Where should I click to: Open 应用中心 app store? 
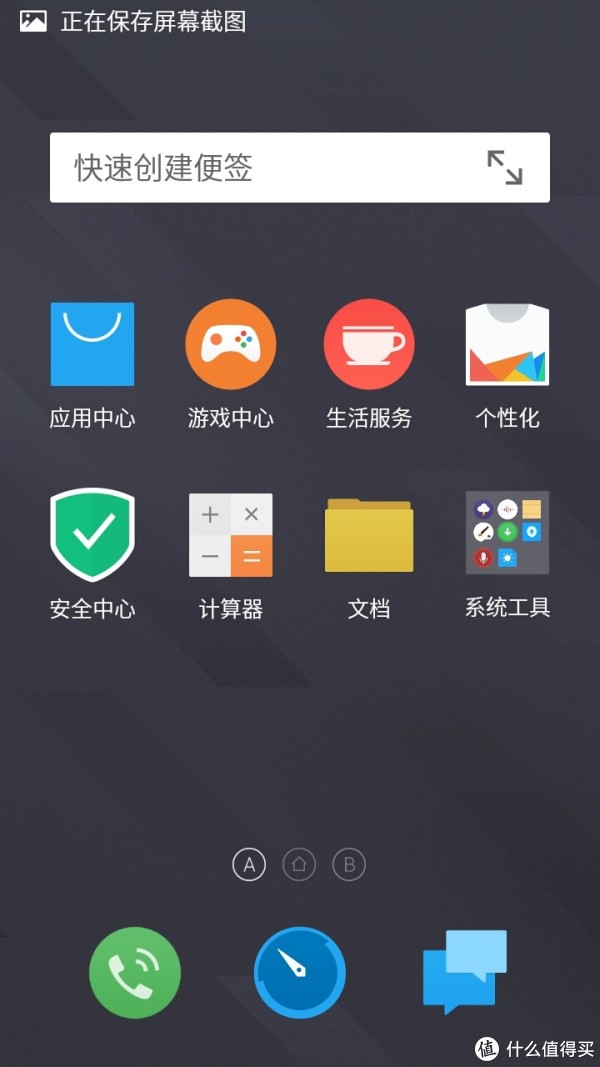(x=93, y=345)
